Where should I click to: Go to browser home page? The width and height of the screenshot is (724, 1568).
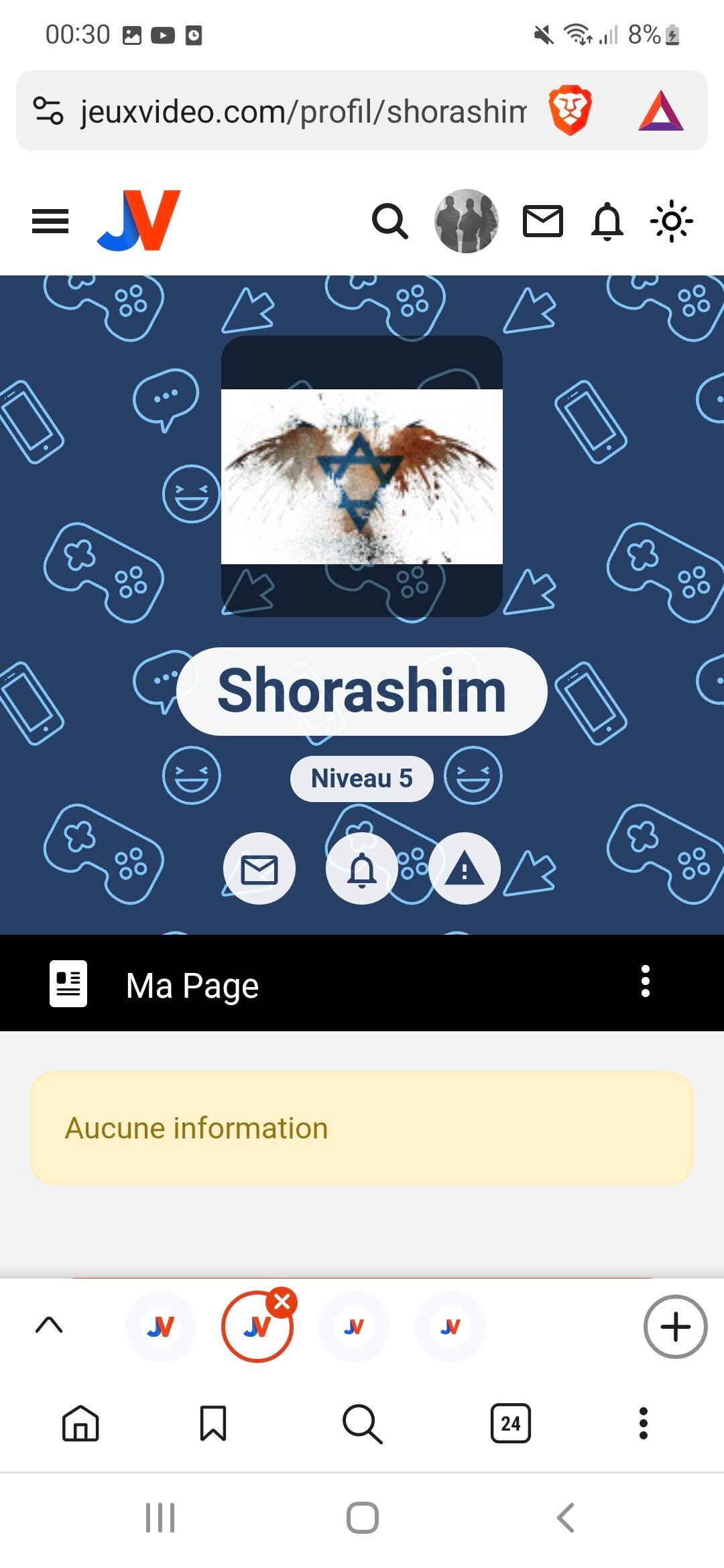pos(80,1423)
